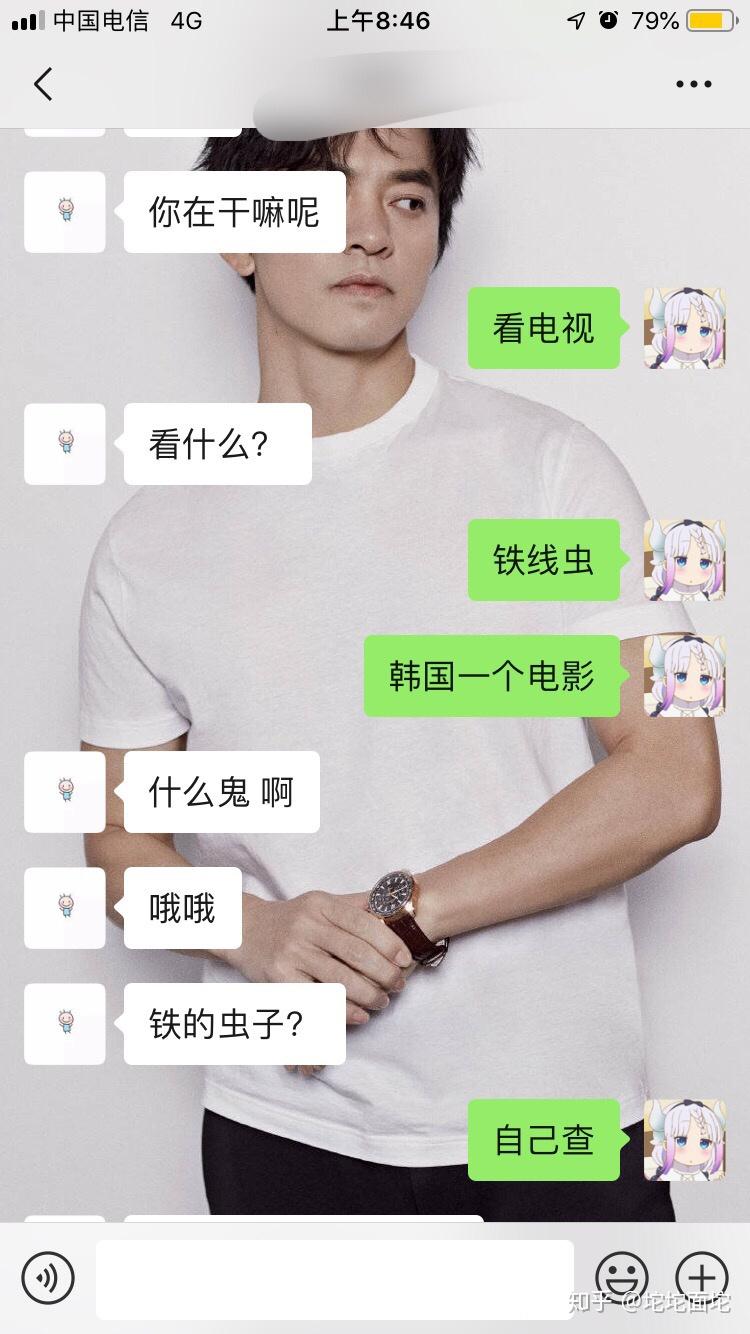
Task: Focus the message text field
Action: 335,1278
